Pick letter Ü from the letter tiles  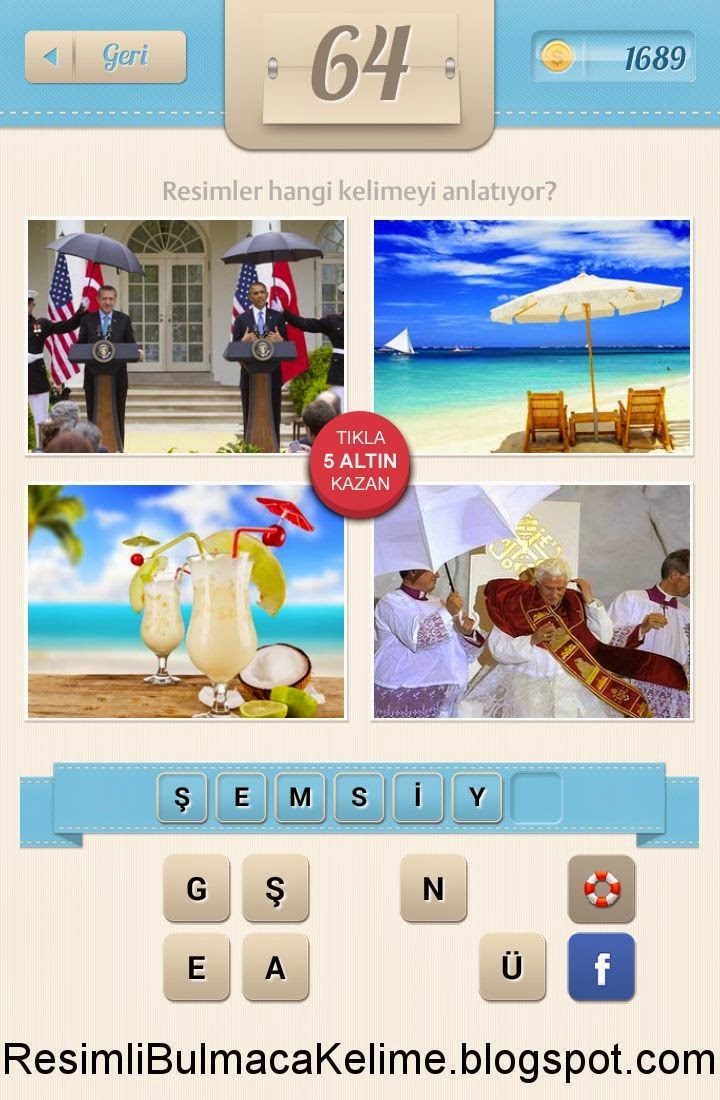pos(512,967)
